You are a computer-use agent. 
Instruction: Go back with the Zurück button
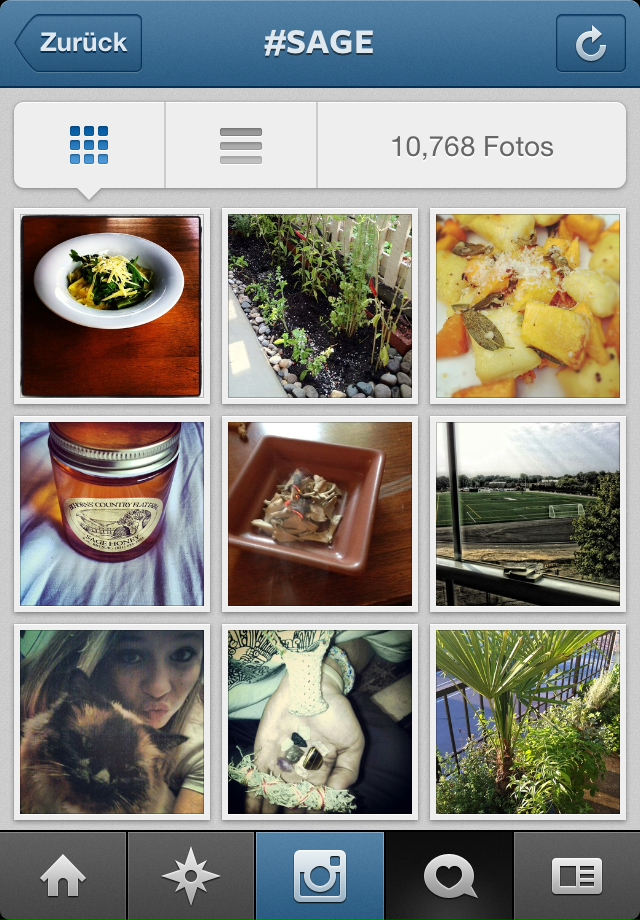click(78, 43)
